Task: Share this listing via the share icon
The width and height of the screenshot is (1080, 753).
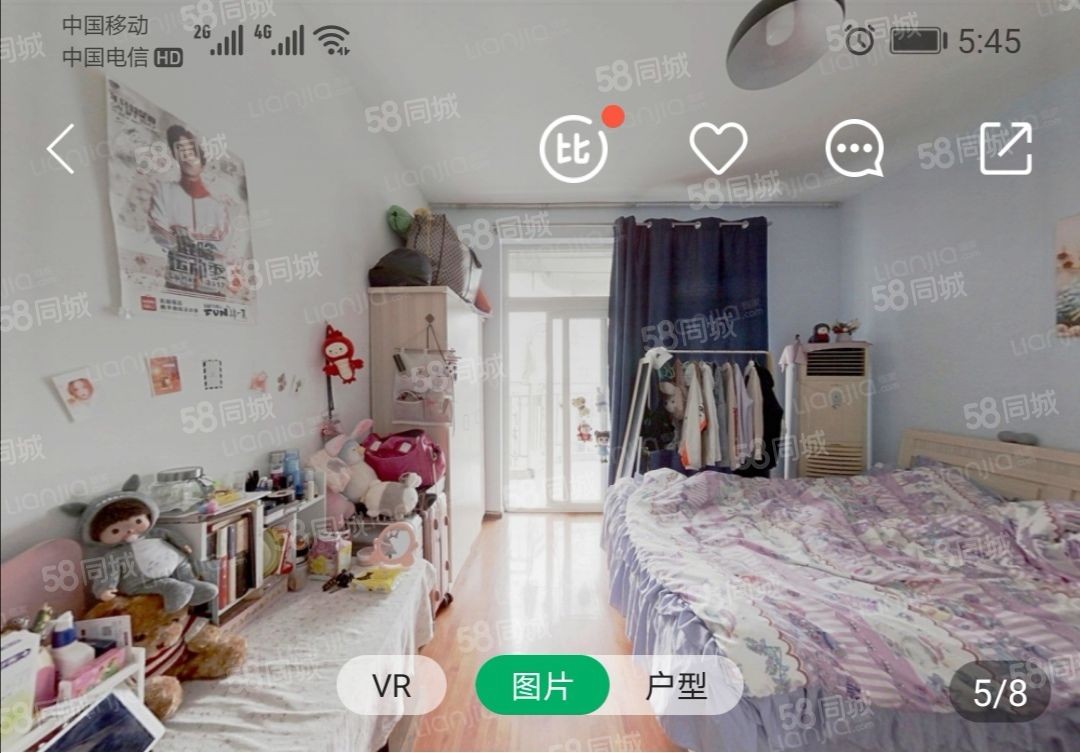Action: point(1005,149)
